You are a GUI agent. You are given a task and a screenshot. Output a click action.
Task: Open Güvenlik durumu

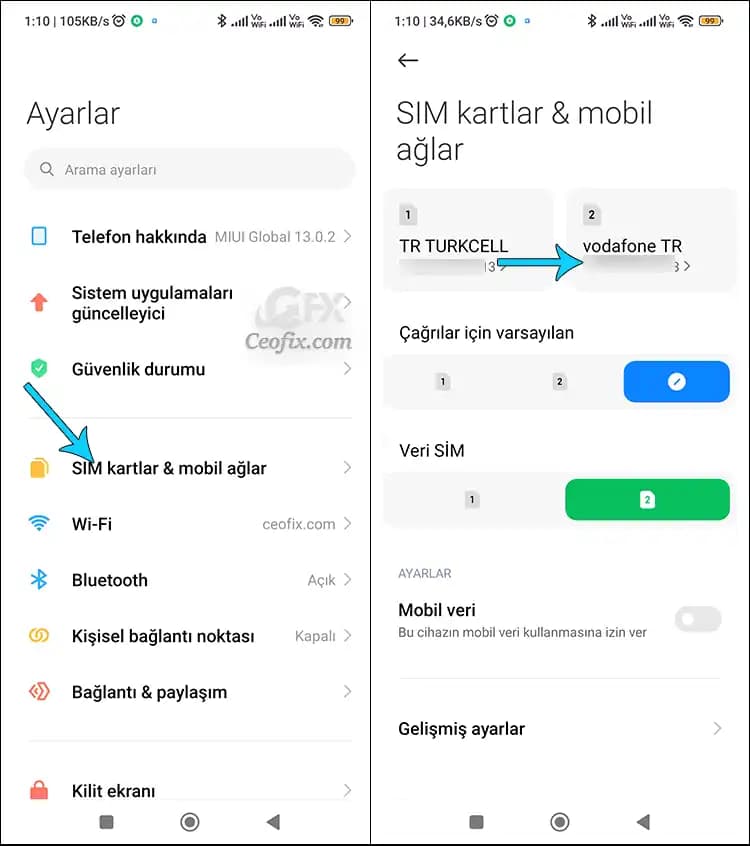pyautogui.click(x=190, y=369)
